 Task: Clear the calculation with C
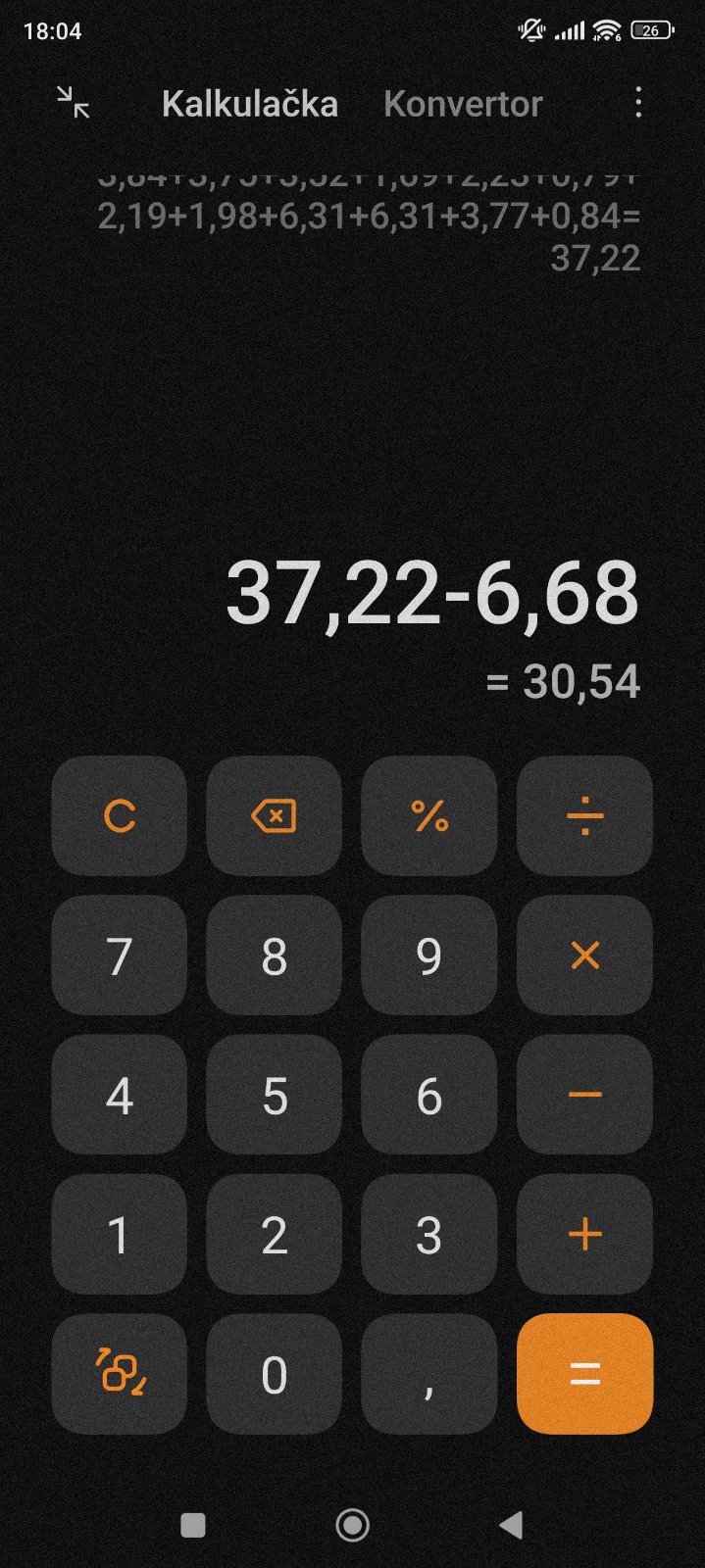click(120, 815)
